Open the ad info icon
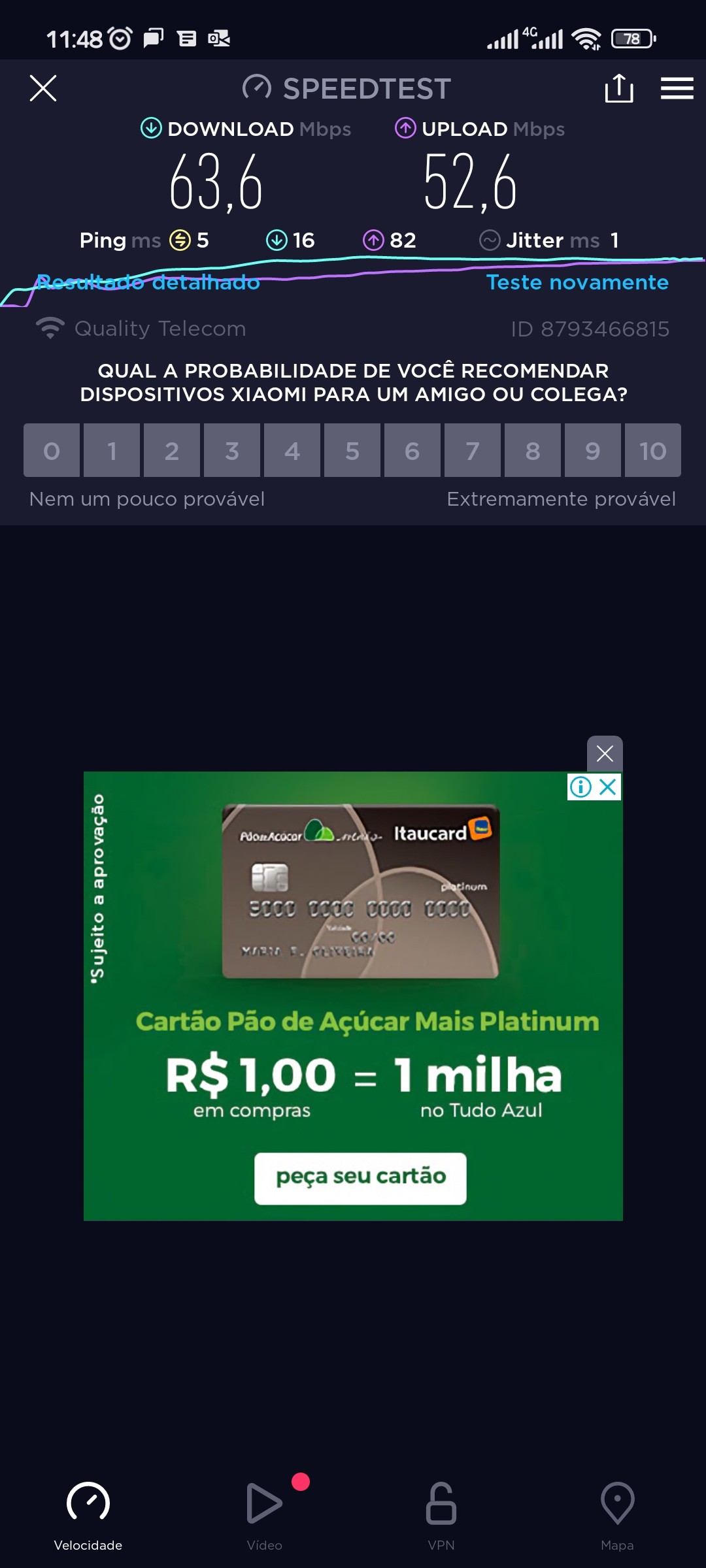706x1568 pixels. (580, 787)
